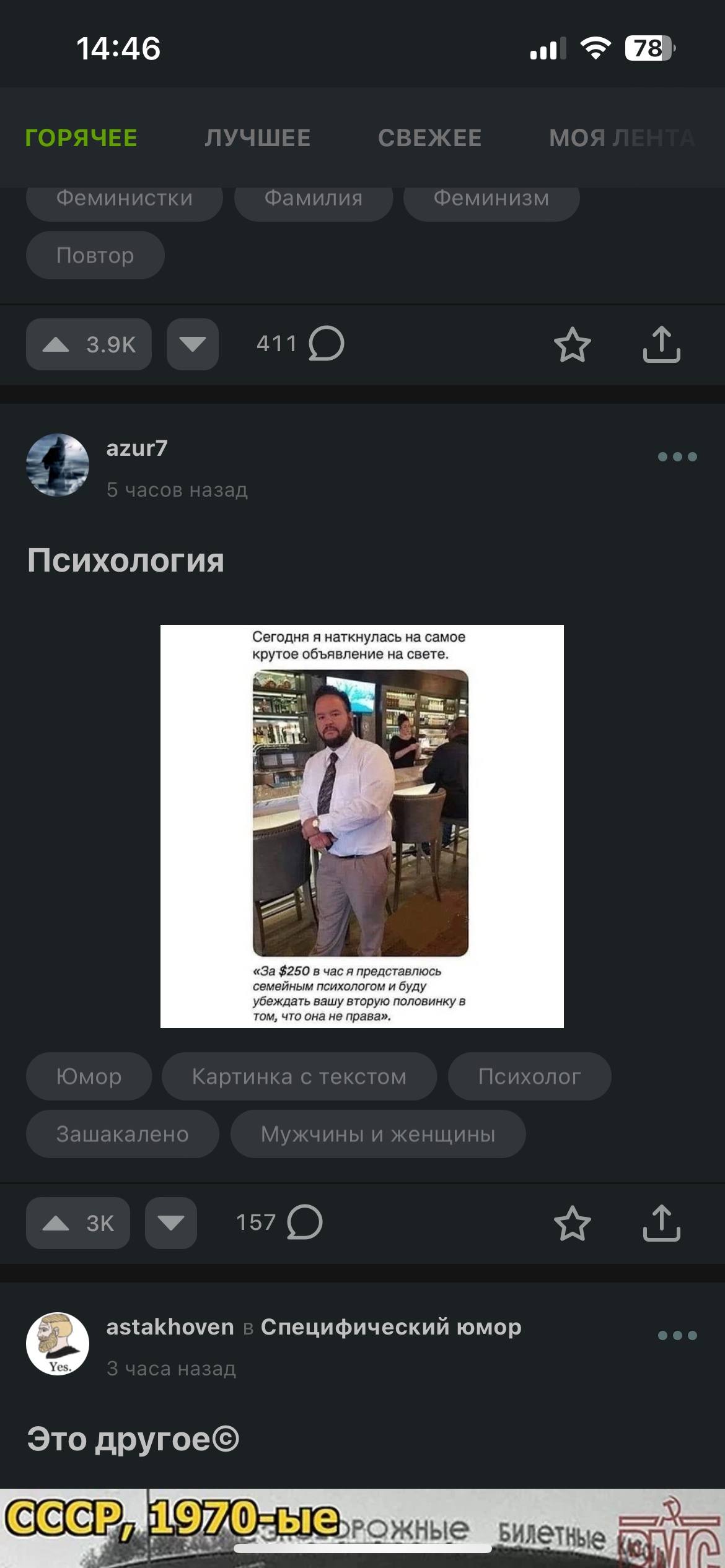Downvote the Психология post
725x1568 pixels.
tap(171, 1223)
